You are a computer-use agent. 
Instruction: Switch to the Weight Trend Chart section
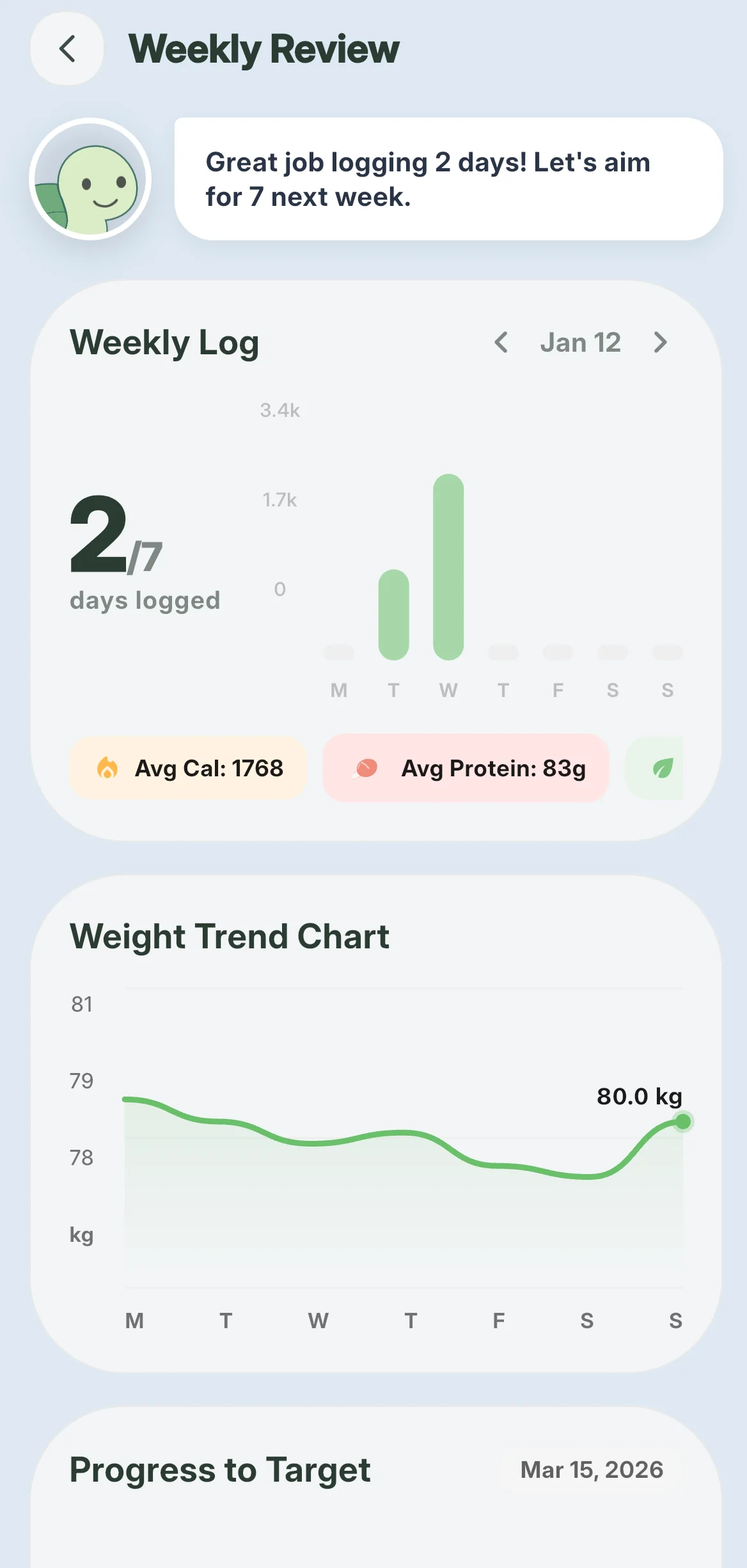[230, 936]
